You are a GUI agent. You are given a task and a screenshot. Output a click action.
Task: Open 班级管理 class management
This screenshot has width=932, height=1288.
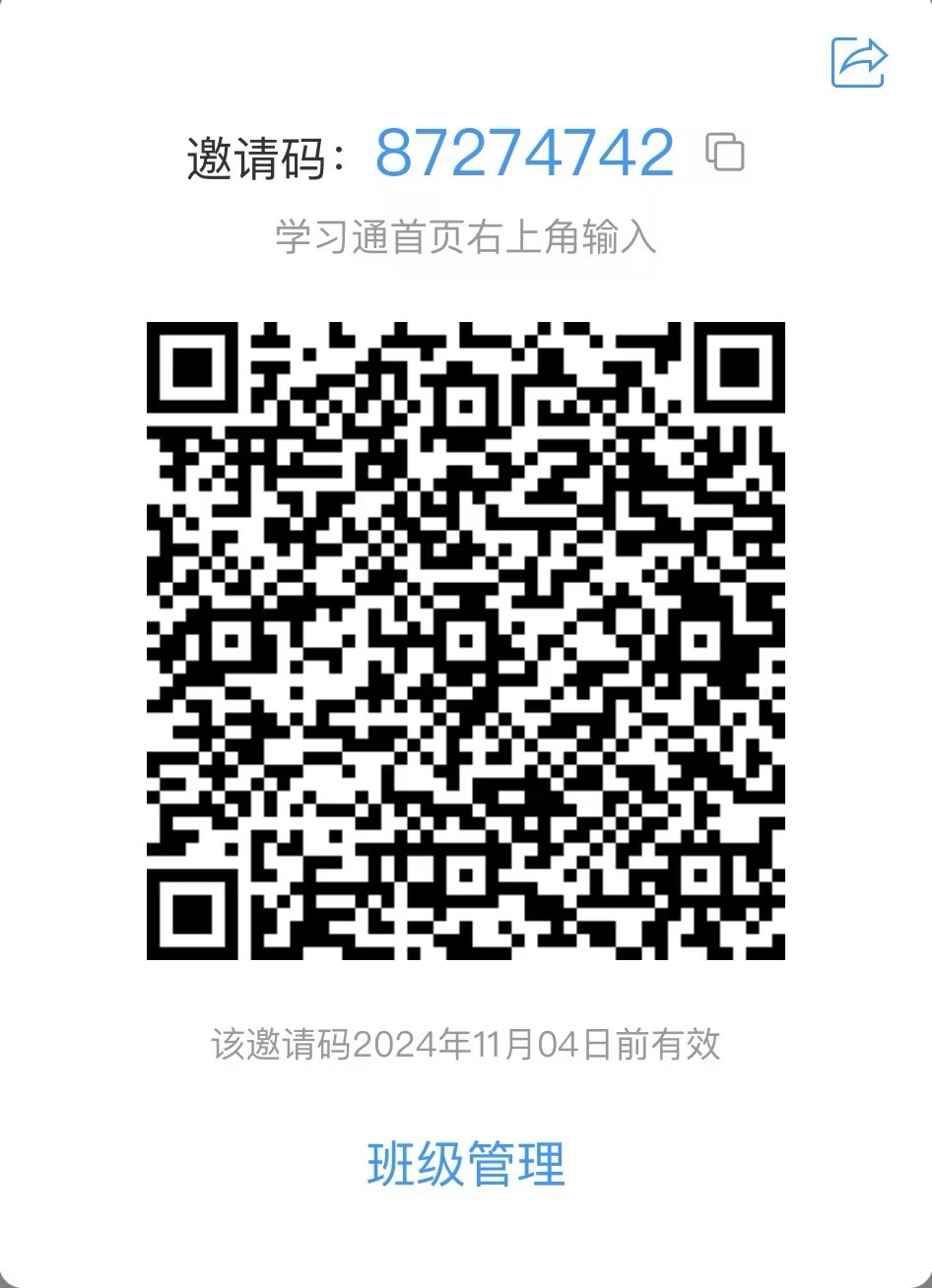click(466, 1164)
